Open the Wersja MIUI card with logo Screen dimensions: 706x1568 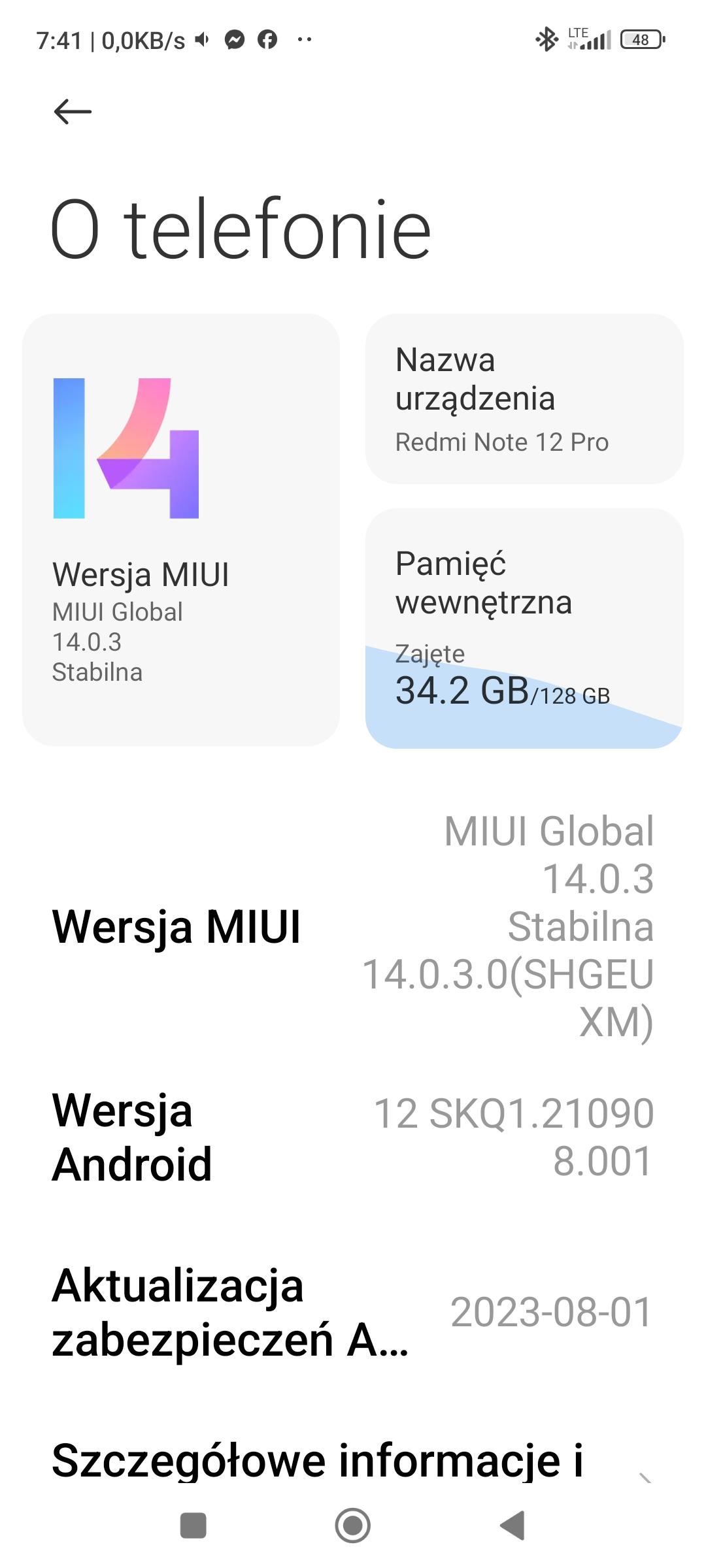coord(181,529)
